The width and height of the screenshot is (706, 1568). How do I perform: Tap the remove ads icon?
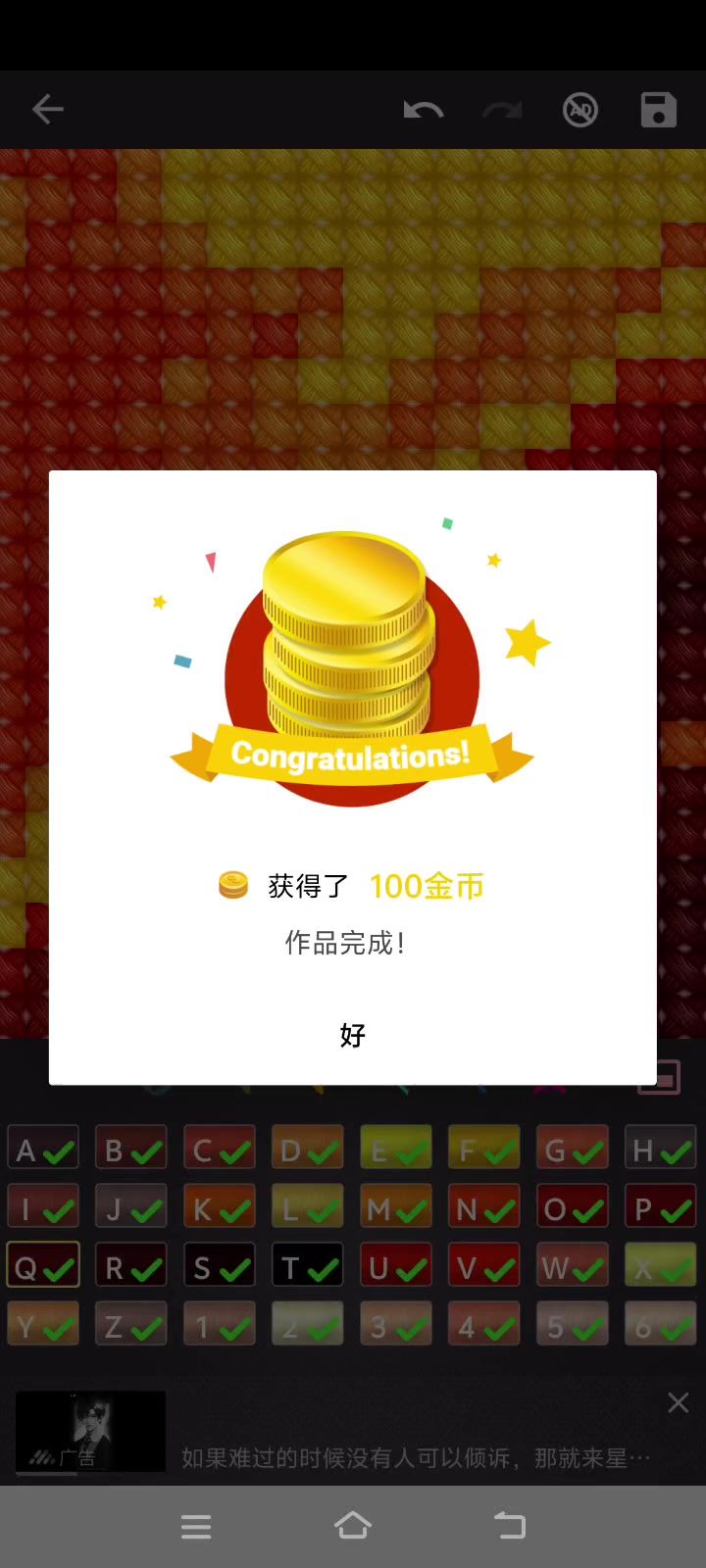point(580,110)
